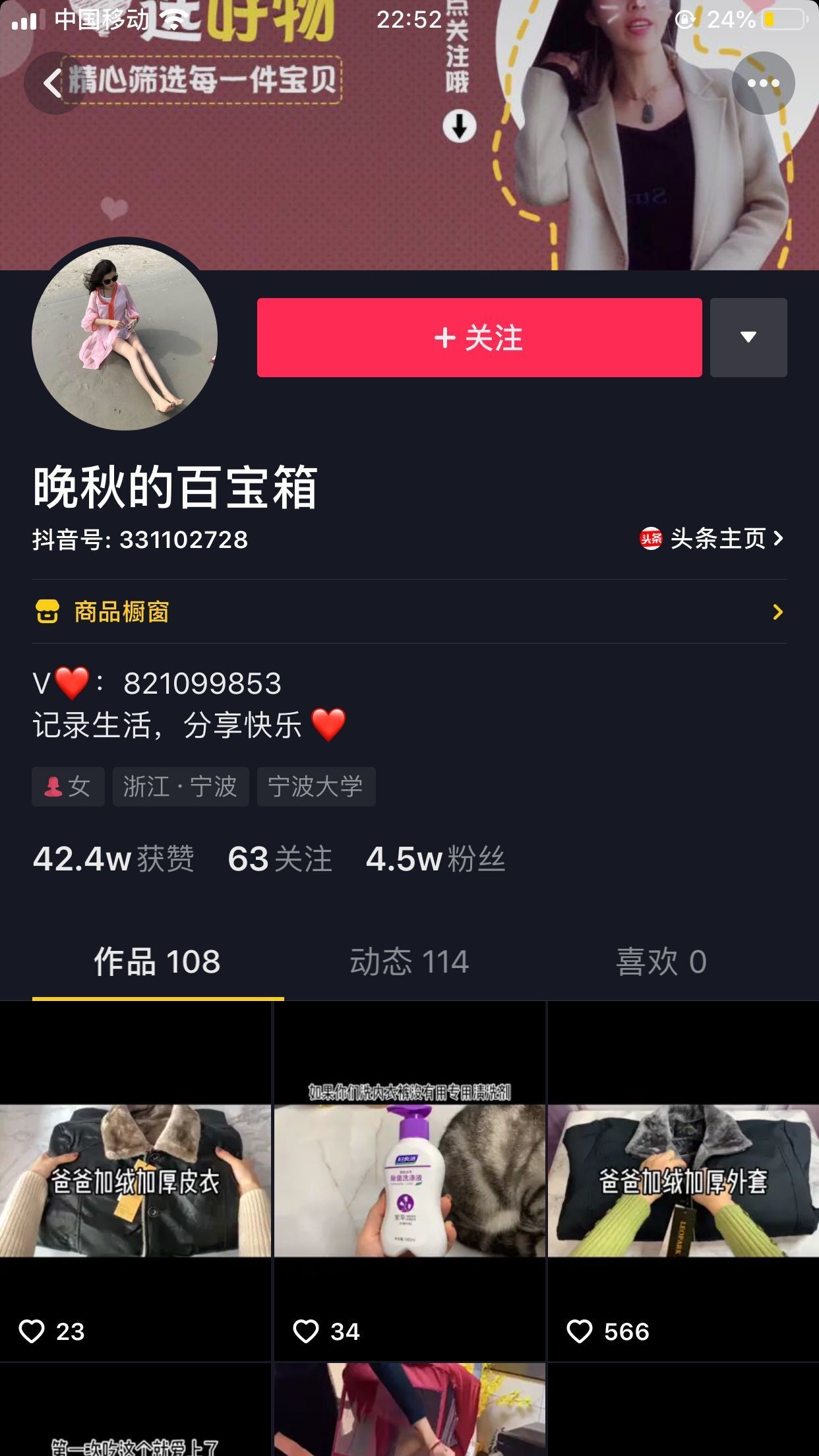The height and width of the screenshot is (1456, 819).
Task: Open the video 爸爸加绒加厚皮衣
Action: [135, 1180]
